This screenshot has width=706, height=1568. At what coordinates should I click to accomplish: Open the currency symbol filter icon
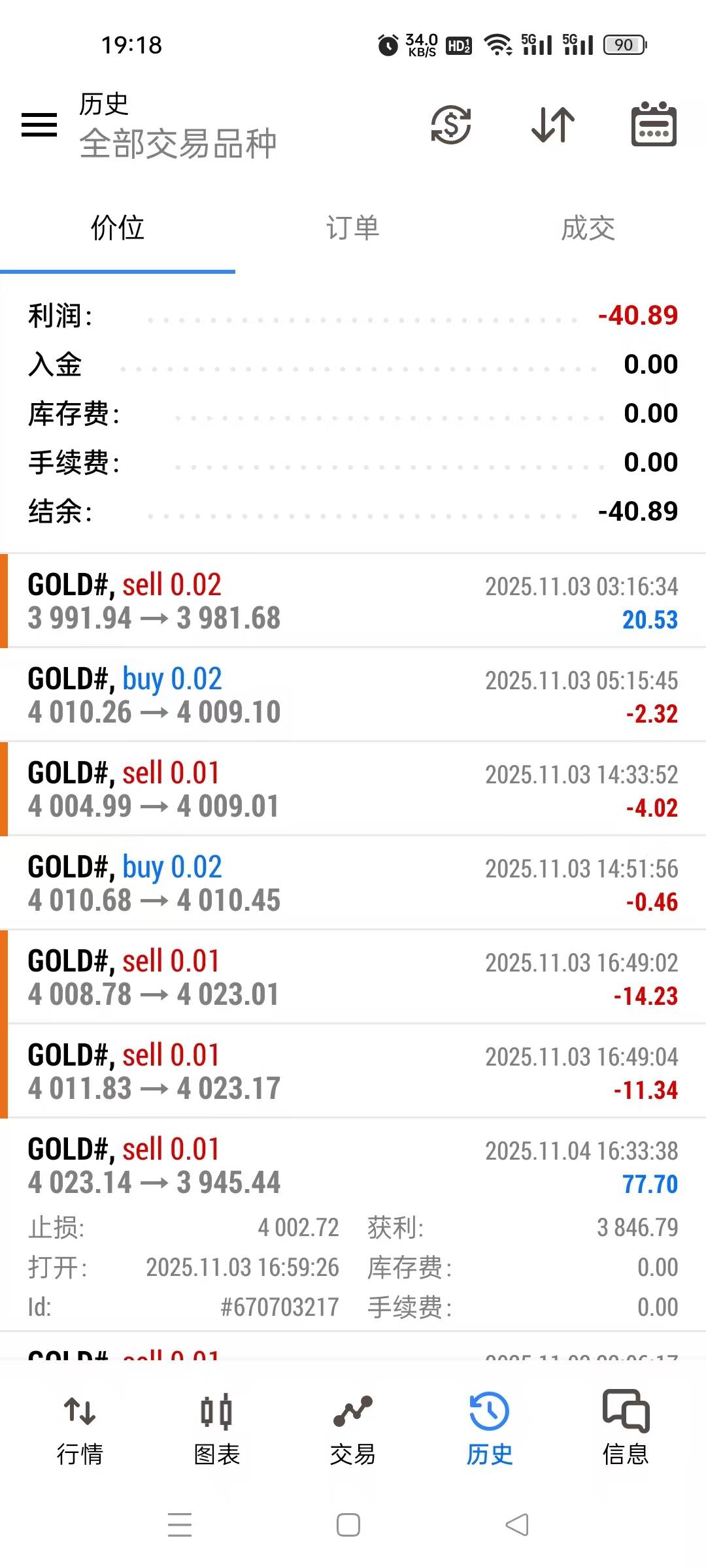(451, 124)
